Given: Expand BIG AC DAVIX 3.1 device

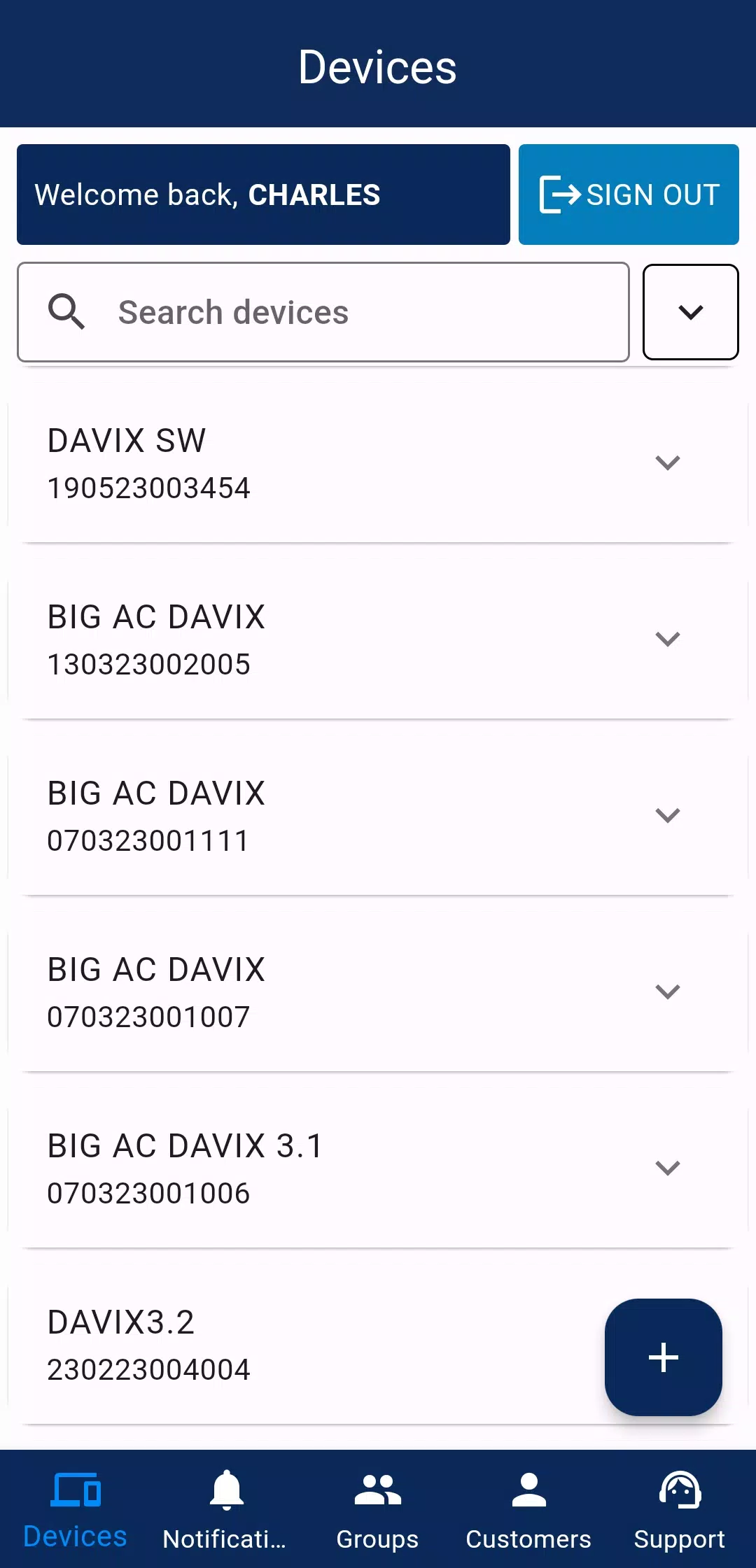Looking at the screenshot, I should tap(667, 1168).
